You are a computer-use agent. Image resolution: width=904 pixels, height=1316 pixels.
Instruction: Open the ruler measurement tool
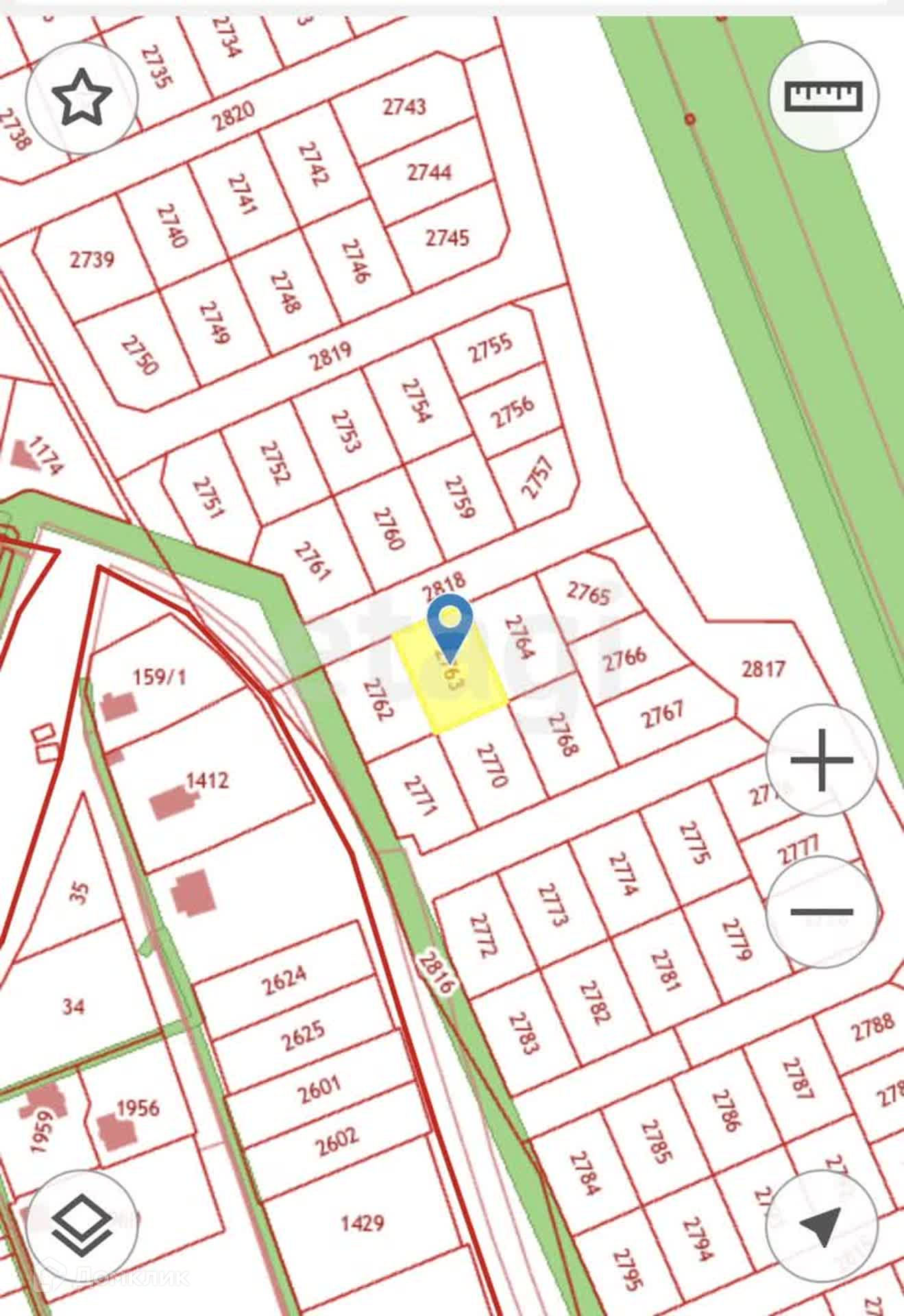(x=823, y=95)
